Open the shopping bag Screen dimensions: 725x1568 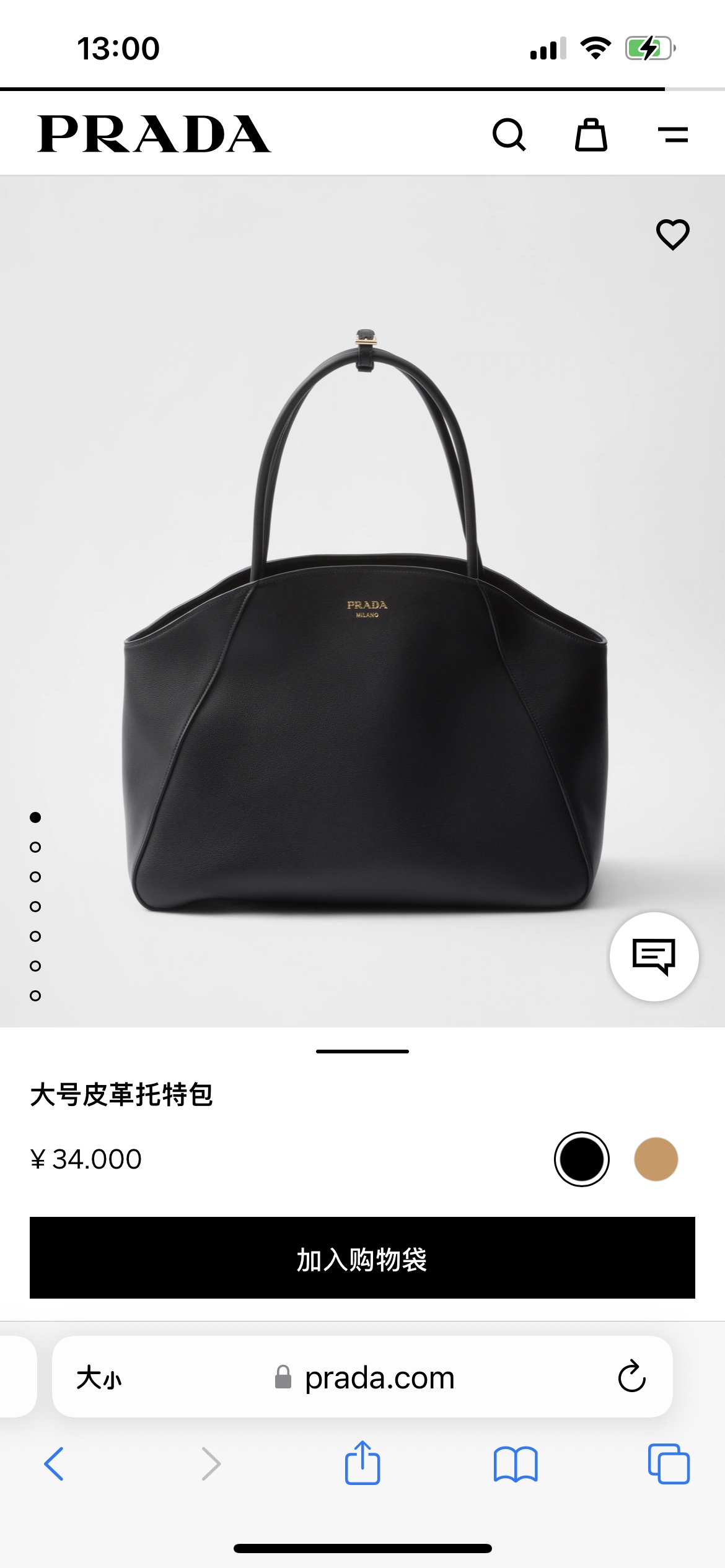[x=591, y=134]
